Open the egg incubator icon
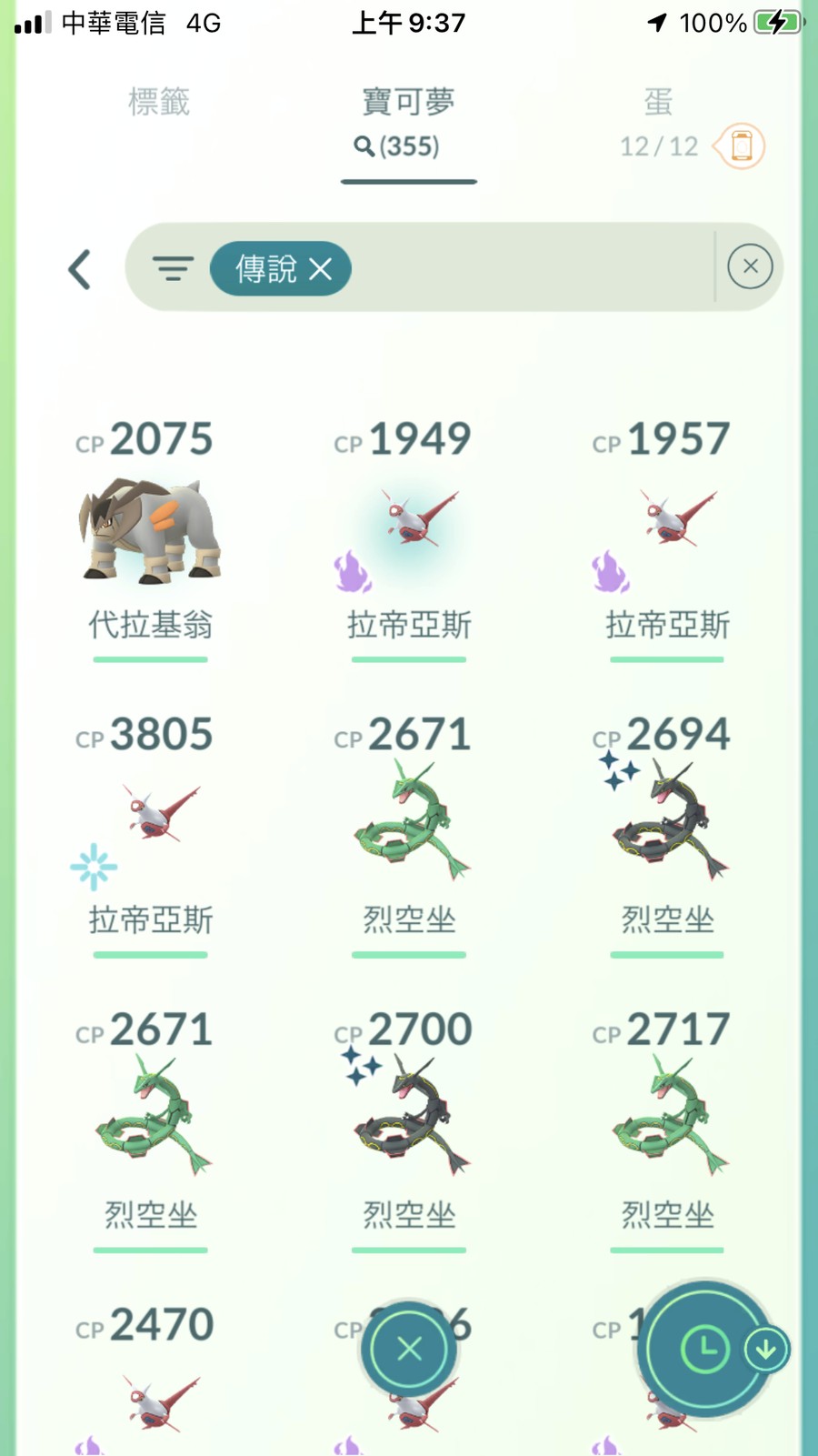Screen dimensions: 818x1456 coord(742,146)
